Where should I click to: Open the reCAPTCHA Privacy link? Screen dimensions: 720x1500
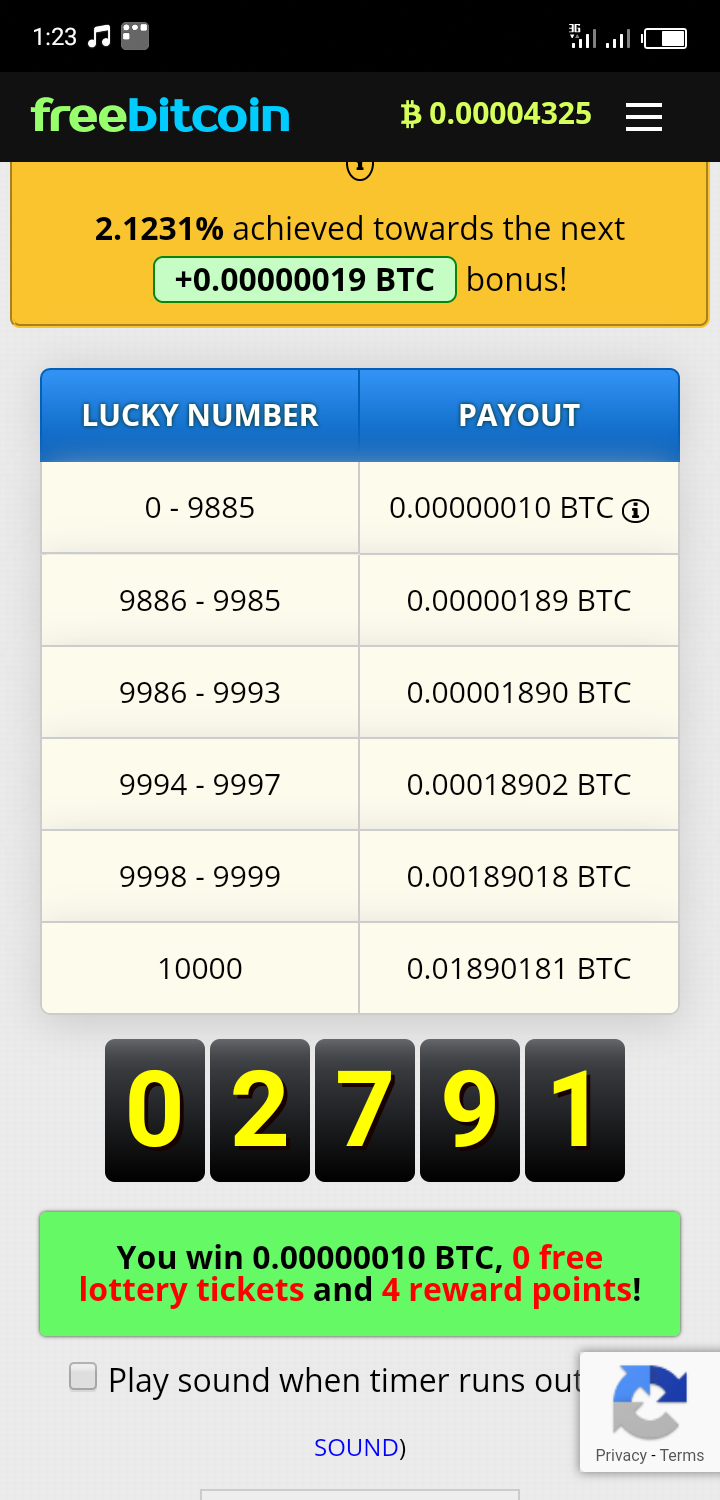pos(621,1455)
